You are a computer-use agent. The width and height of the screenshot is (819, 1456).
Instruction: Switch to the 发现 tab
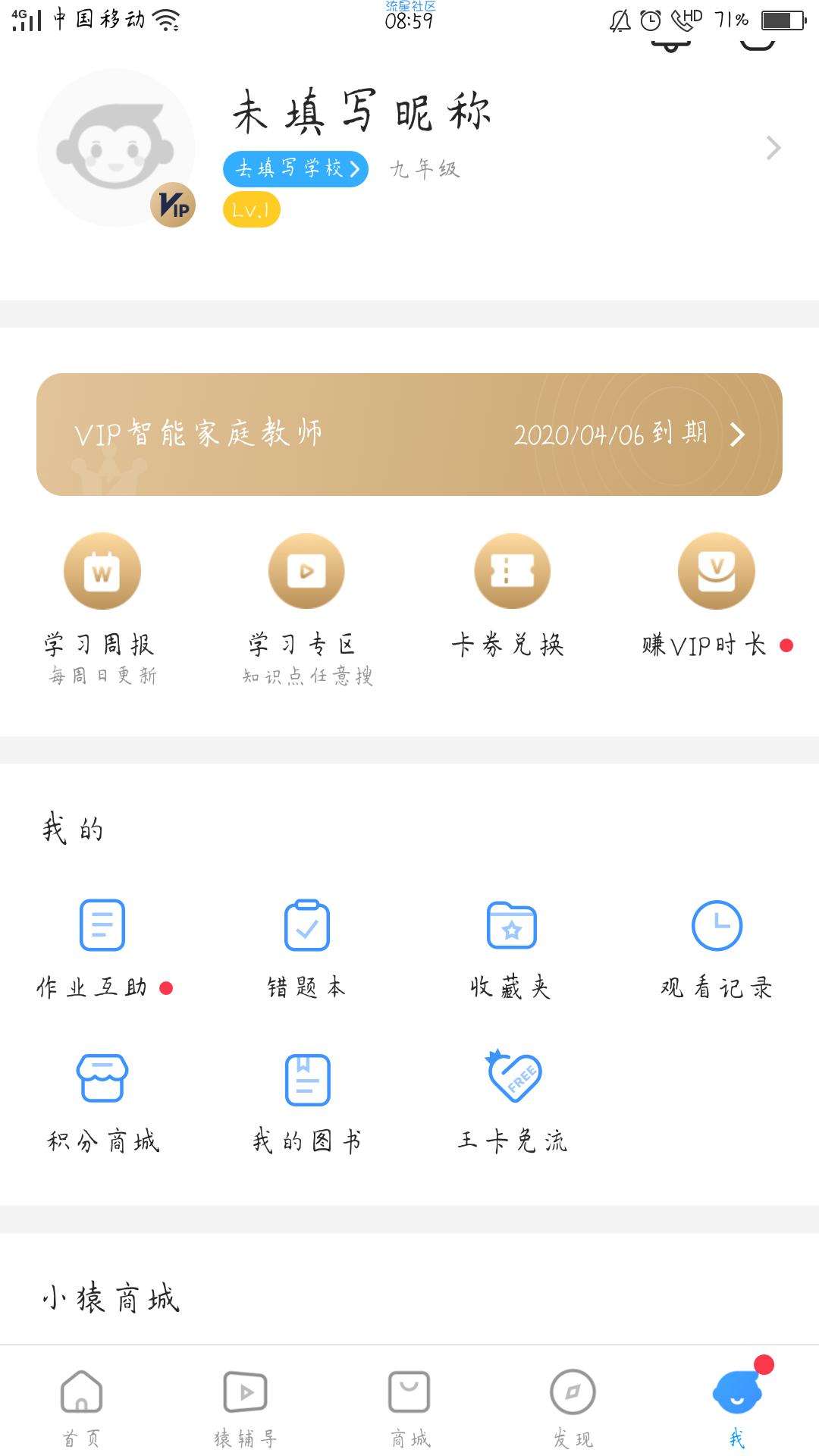(573, 1408)
